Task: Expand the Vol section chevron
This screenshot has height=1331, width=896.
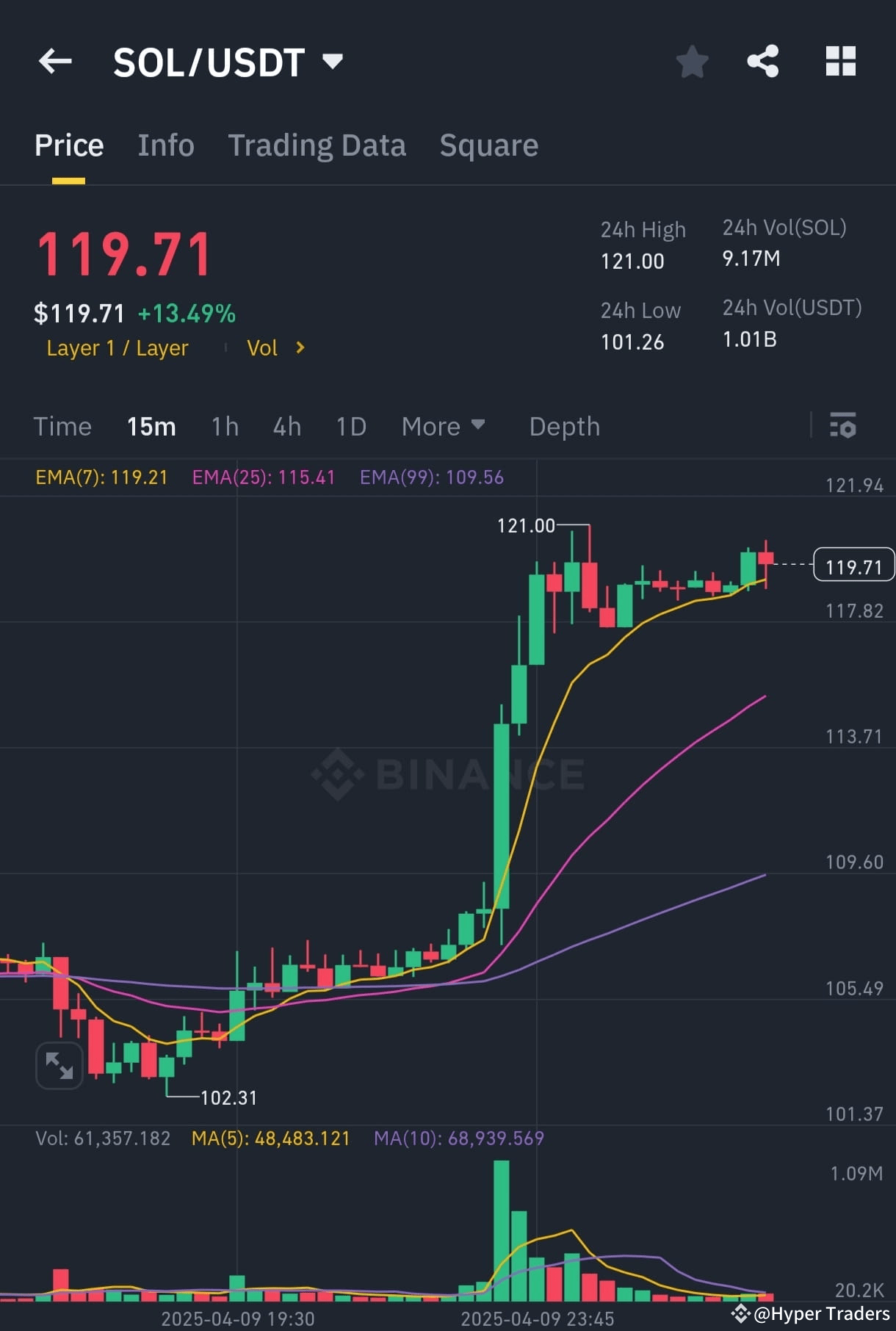Action: (299, 347)
